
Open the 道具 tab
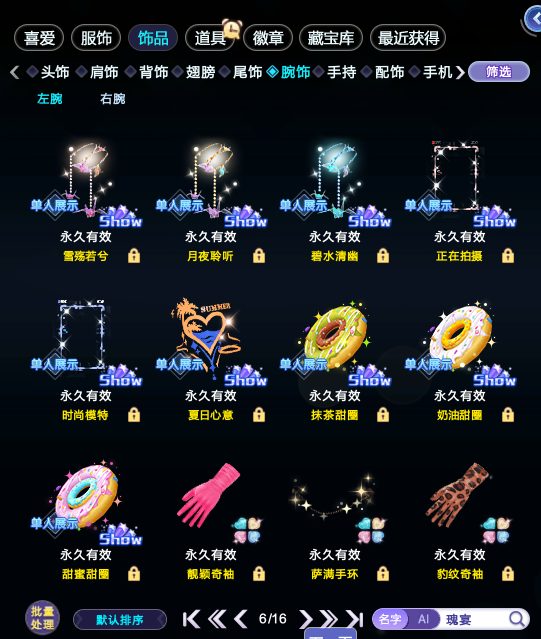(x=210, y=38)
